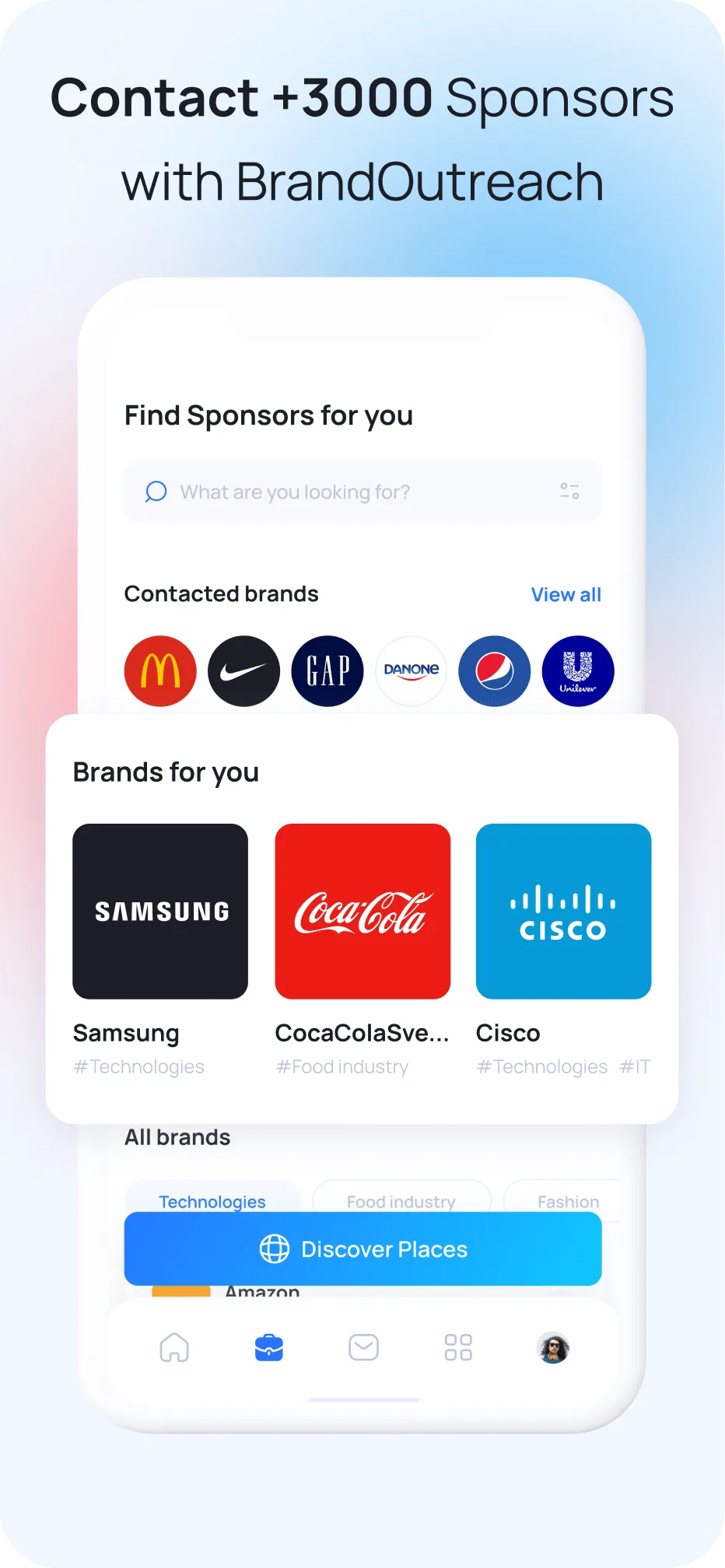Tap the home icon in the bottom navigation
The image size is (725, 1568).
174,1347
